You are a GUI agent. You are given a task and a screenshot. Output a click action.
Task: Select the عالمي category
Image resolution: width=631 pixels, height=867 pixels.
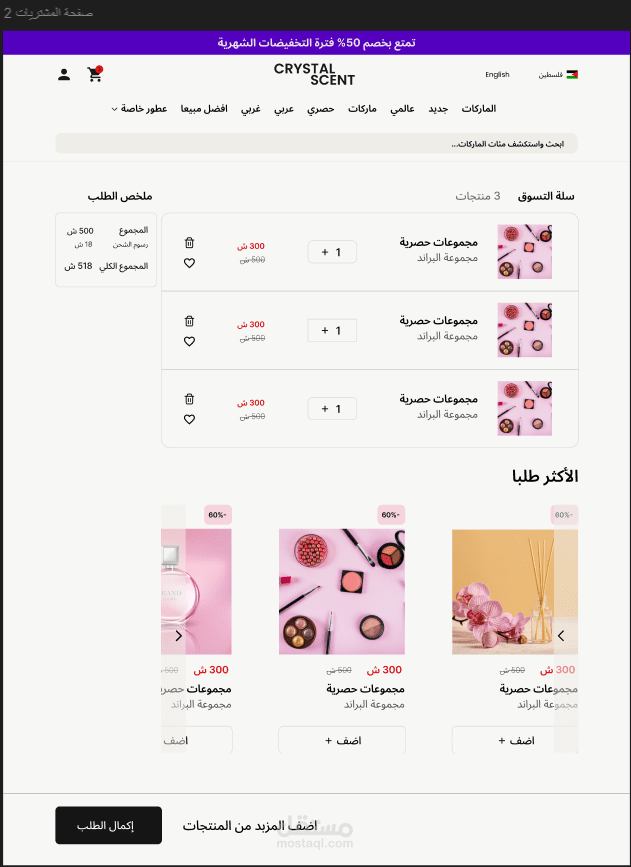[x=402, y=109]
